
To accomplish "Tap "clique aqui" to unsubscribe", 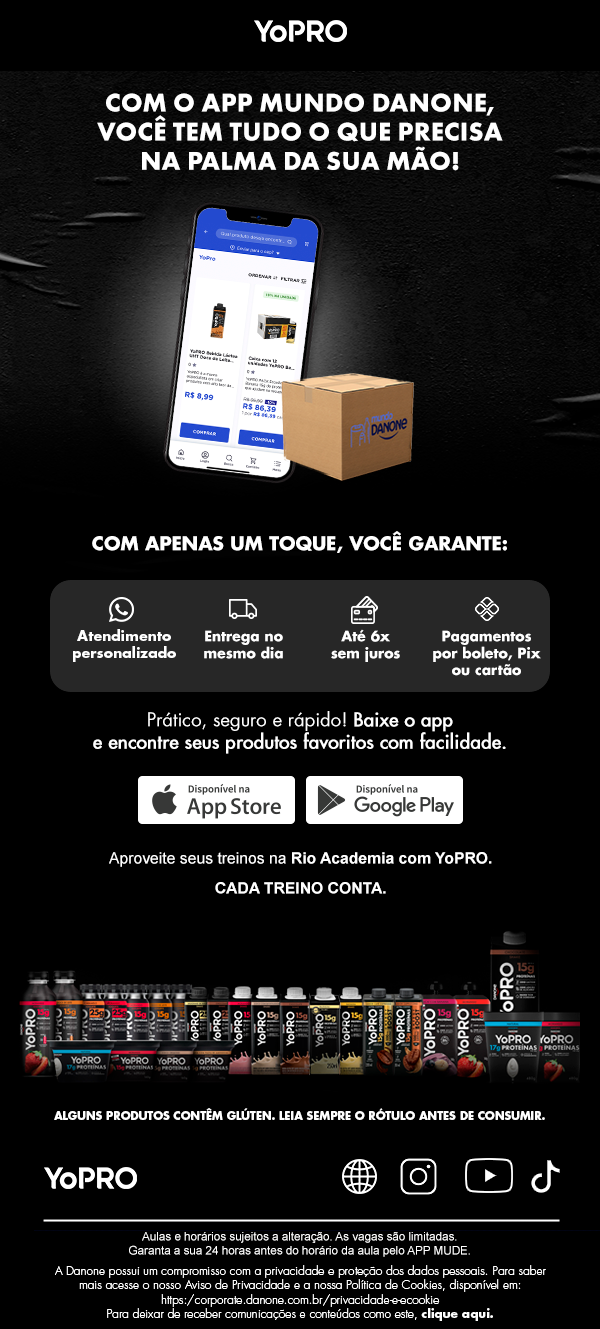I will coord(457,1313).
